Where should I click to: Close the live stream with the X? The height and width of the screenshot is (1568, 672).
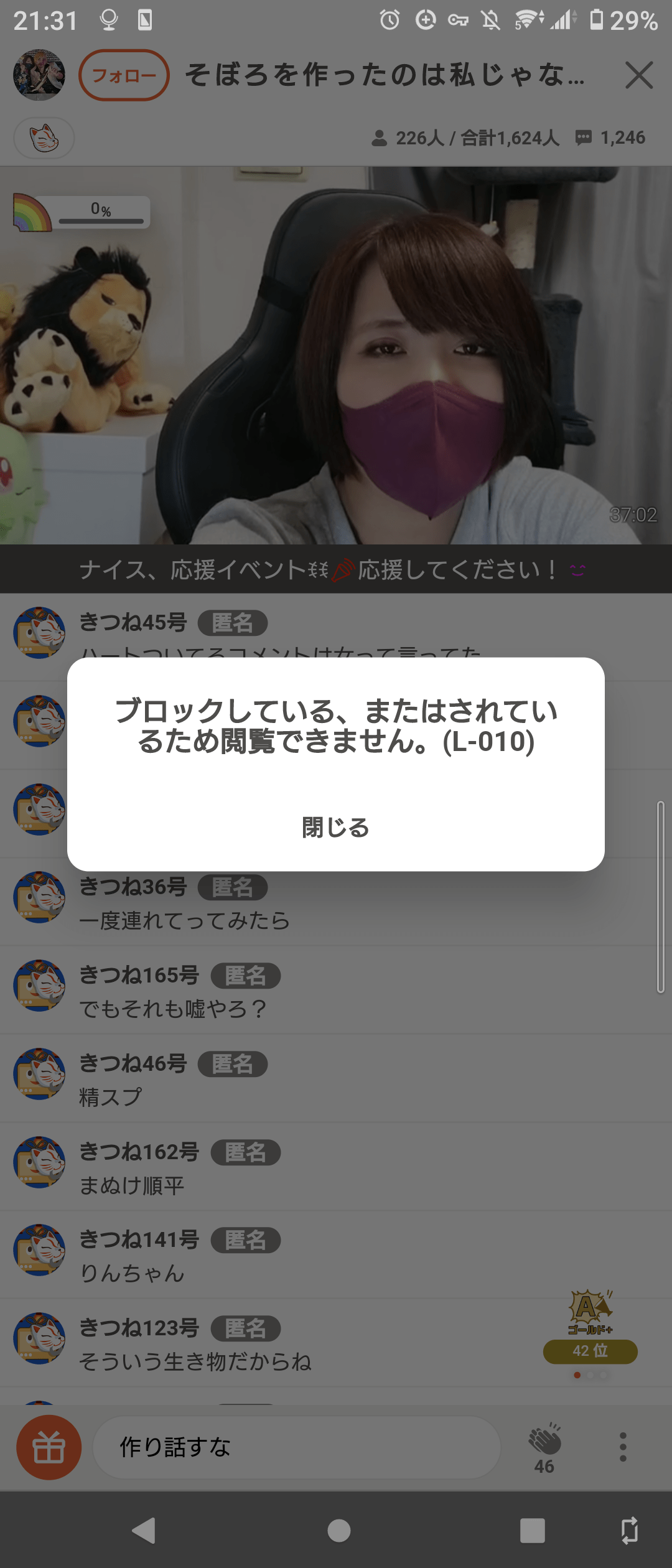(639, 75)
